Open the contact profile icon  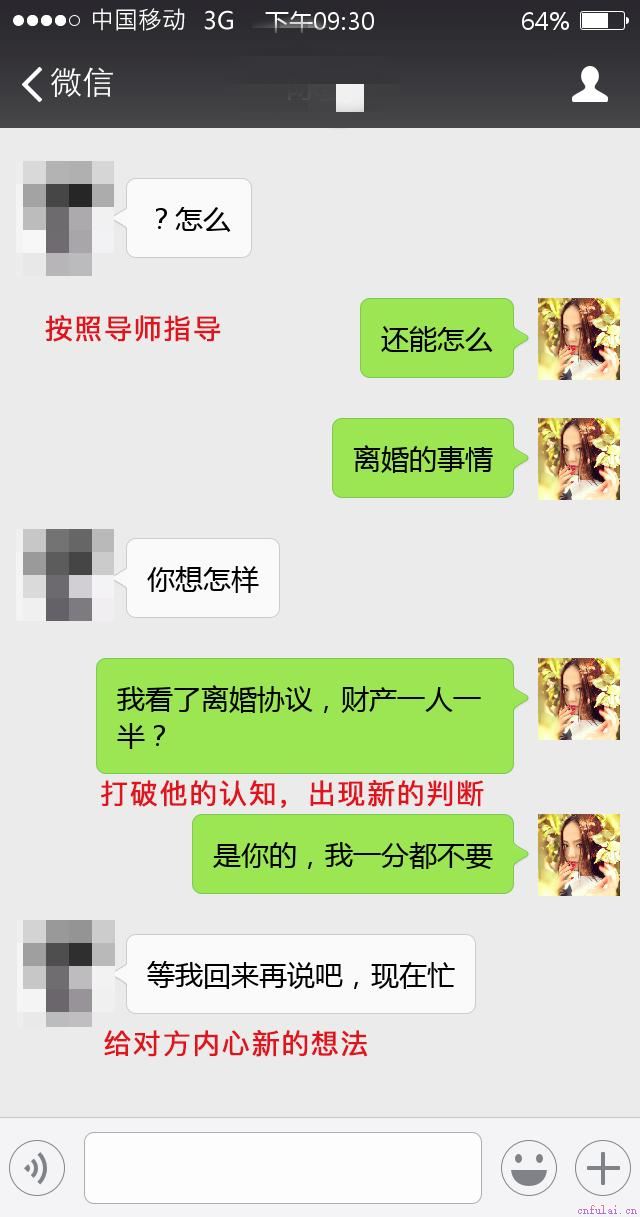[x=589, y=84]
